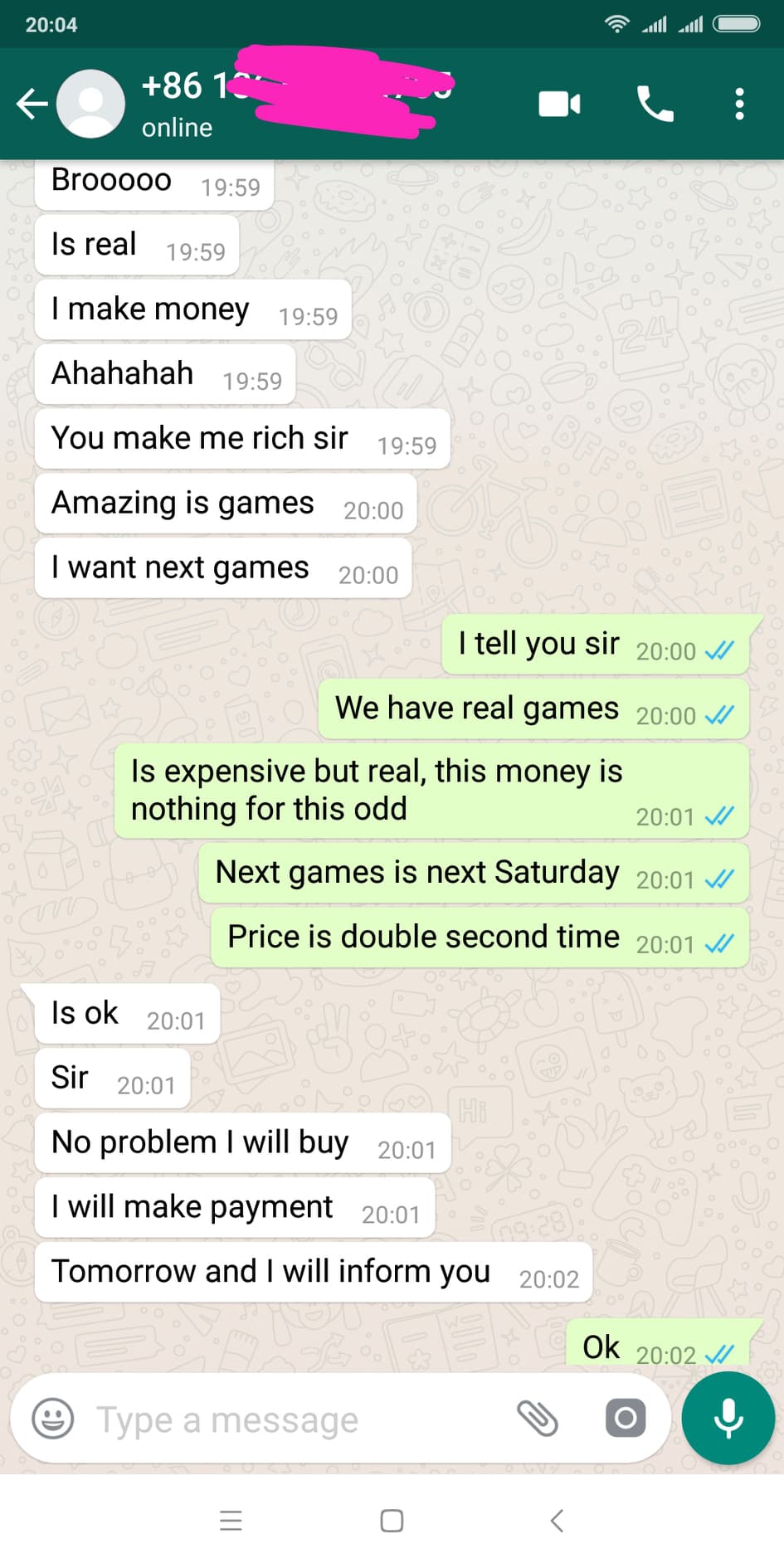Viewport: 784px width, 1568px height.
Task: Open the camera from message bar
Action: 626,1418
